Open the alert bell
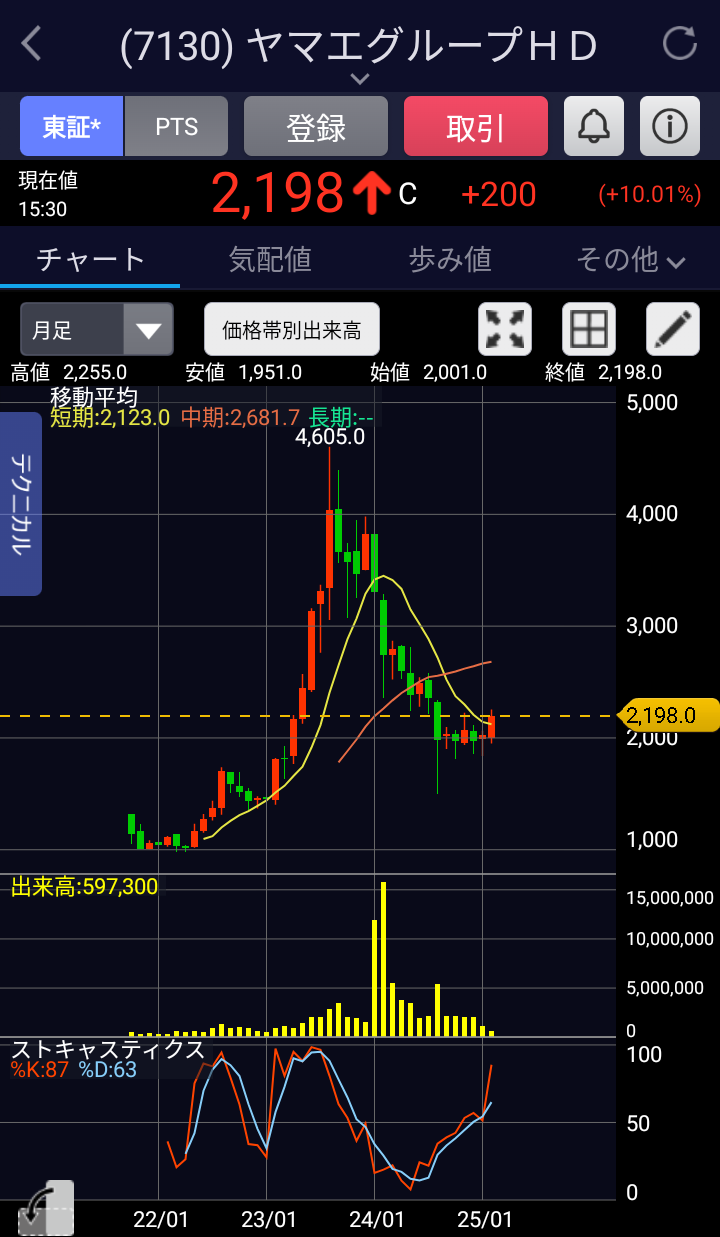The width and height of the screenshot is (720, 1237). [x=594, y=127]
